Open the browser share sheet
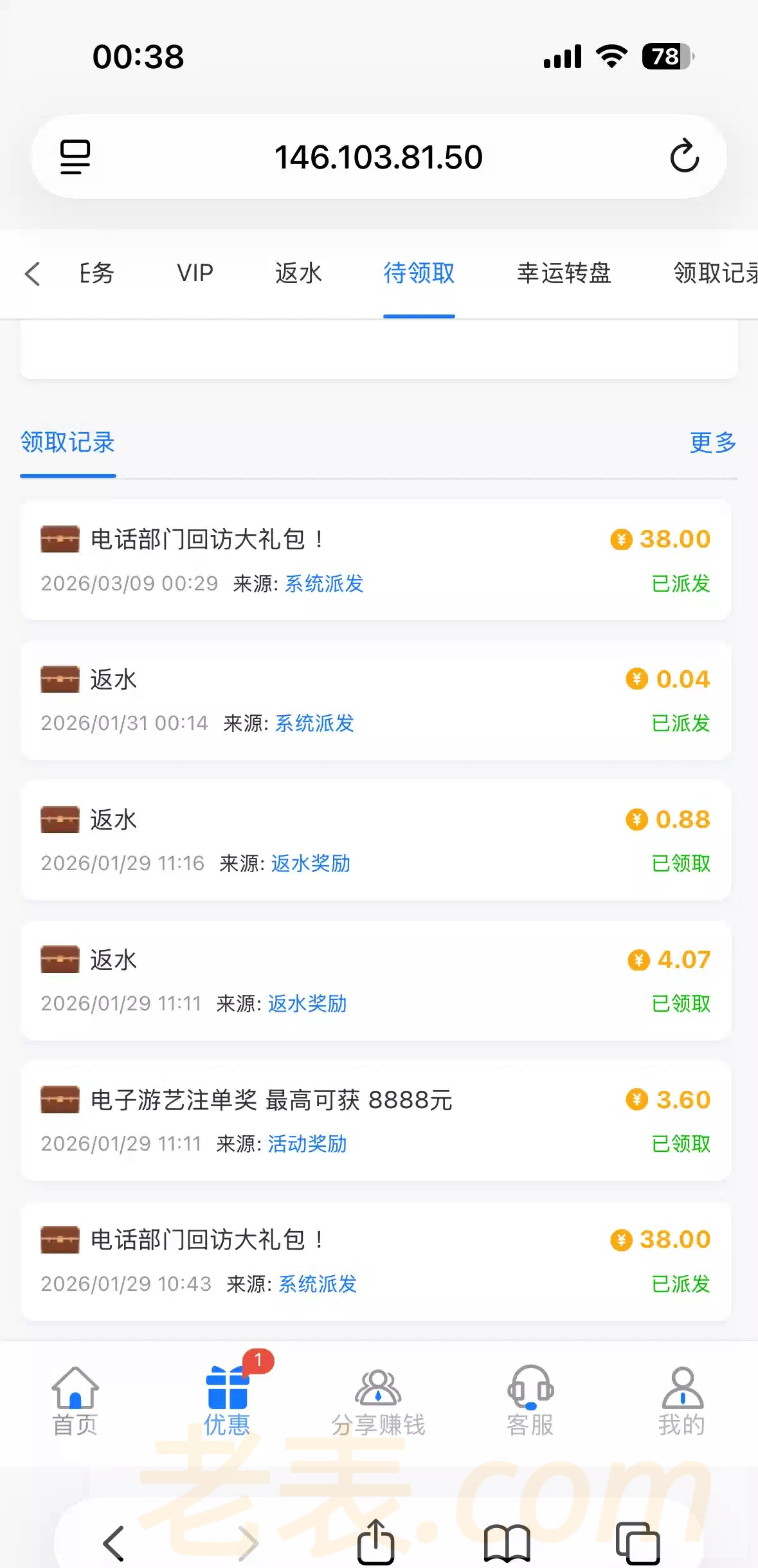 pyautogui.click(x=376, y=1542)
